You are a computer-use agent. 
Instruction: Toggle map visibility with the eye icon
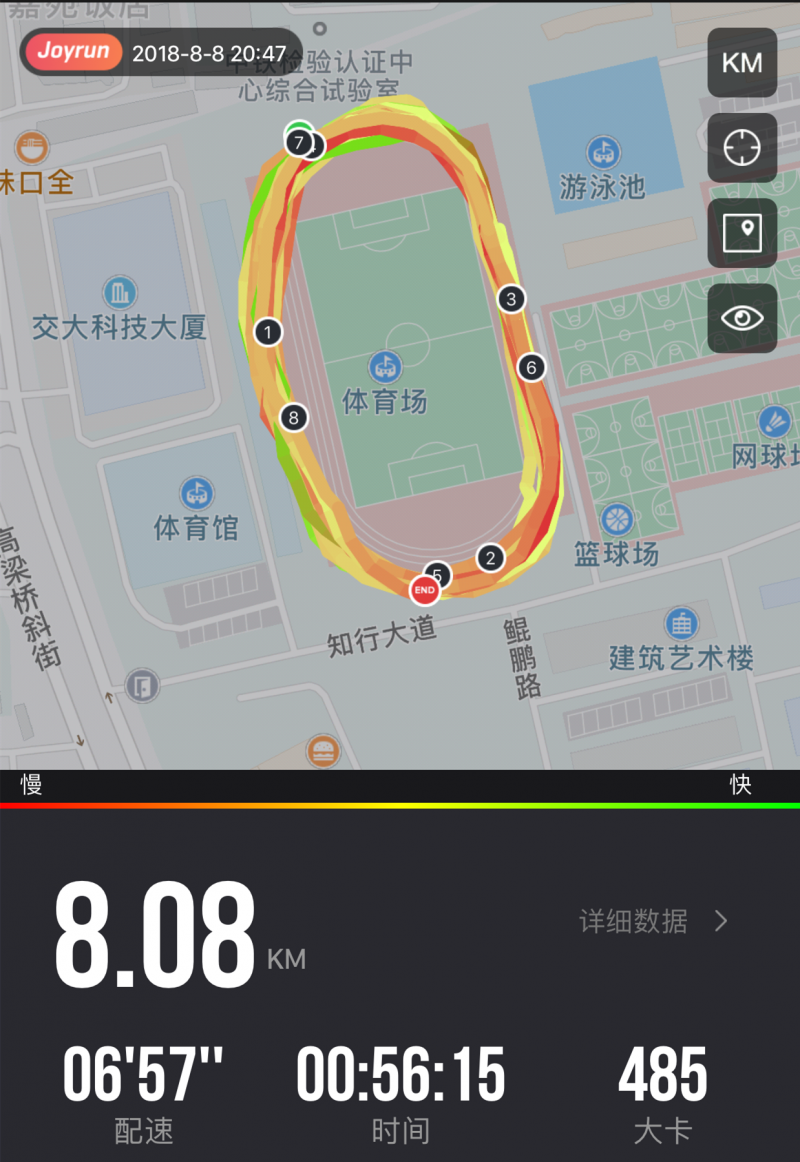(742, 318)
